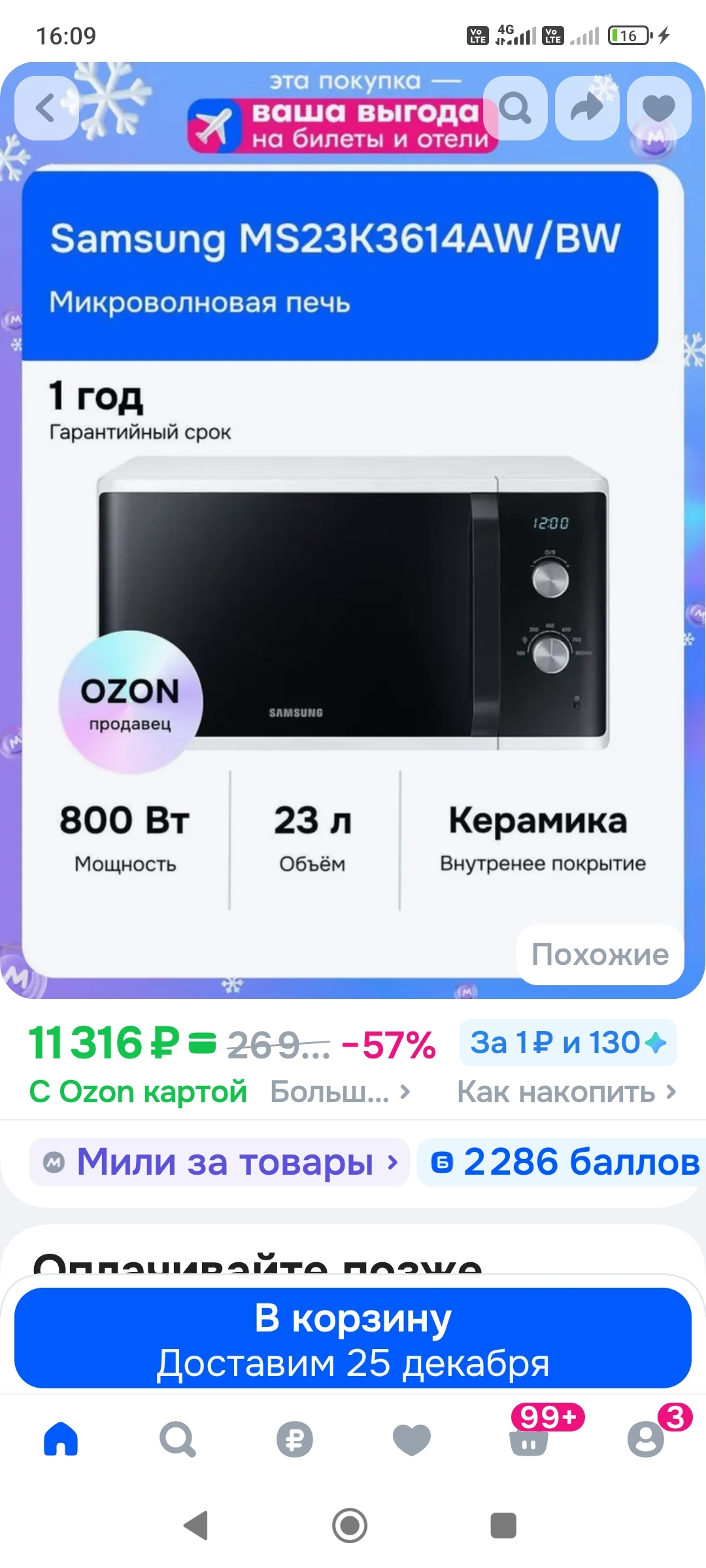Open the ruble finance tab
706x1568 pixels.
click(x=294, y=1439)
